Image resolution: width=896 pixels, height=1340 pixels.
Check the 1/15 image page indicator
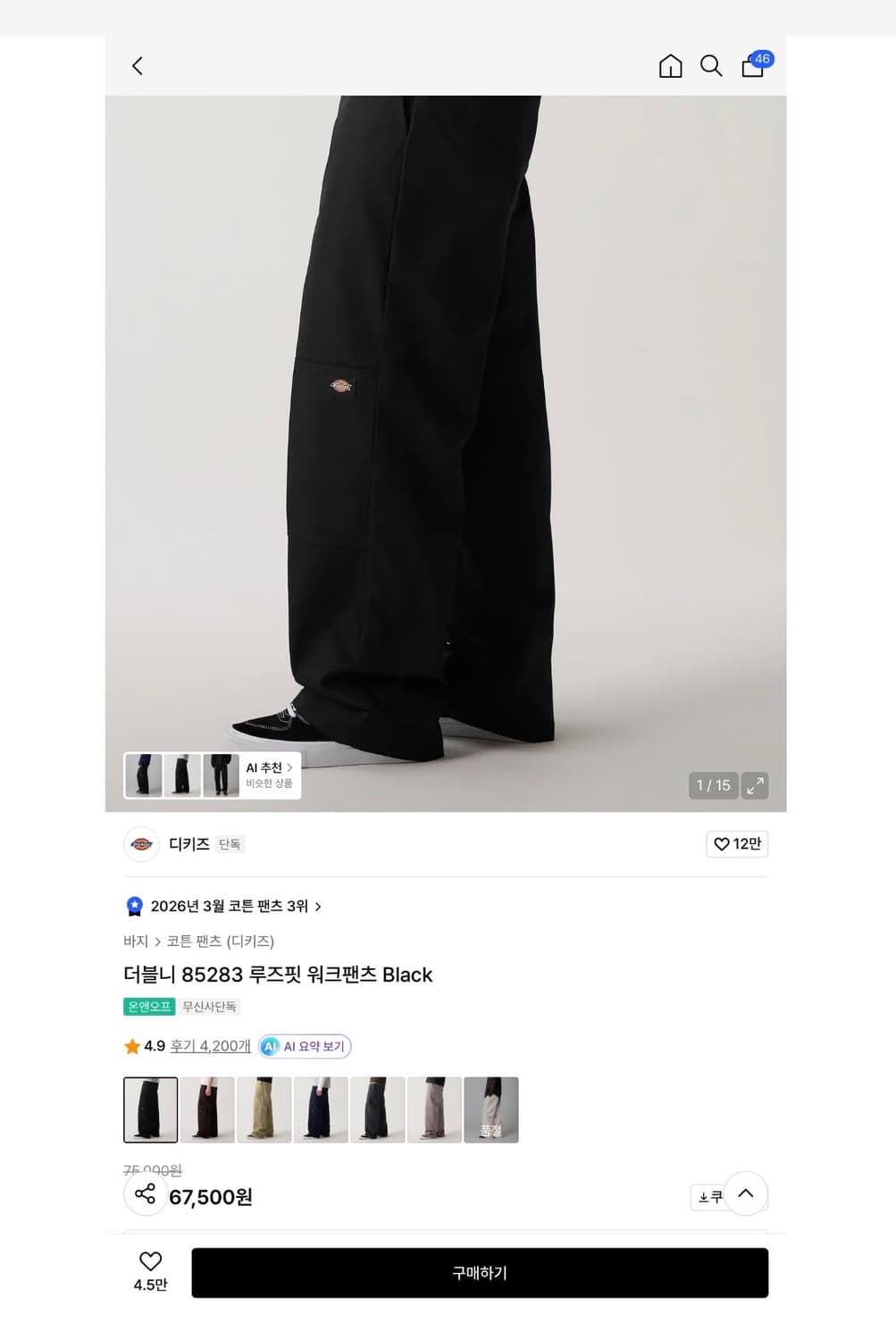pos(712,785)
